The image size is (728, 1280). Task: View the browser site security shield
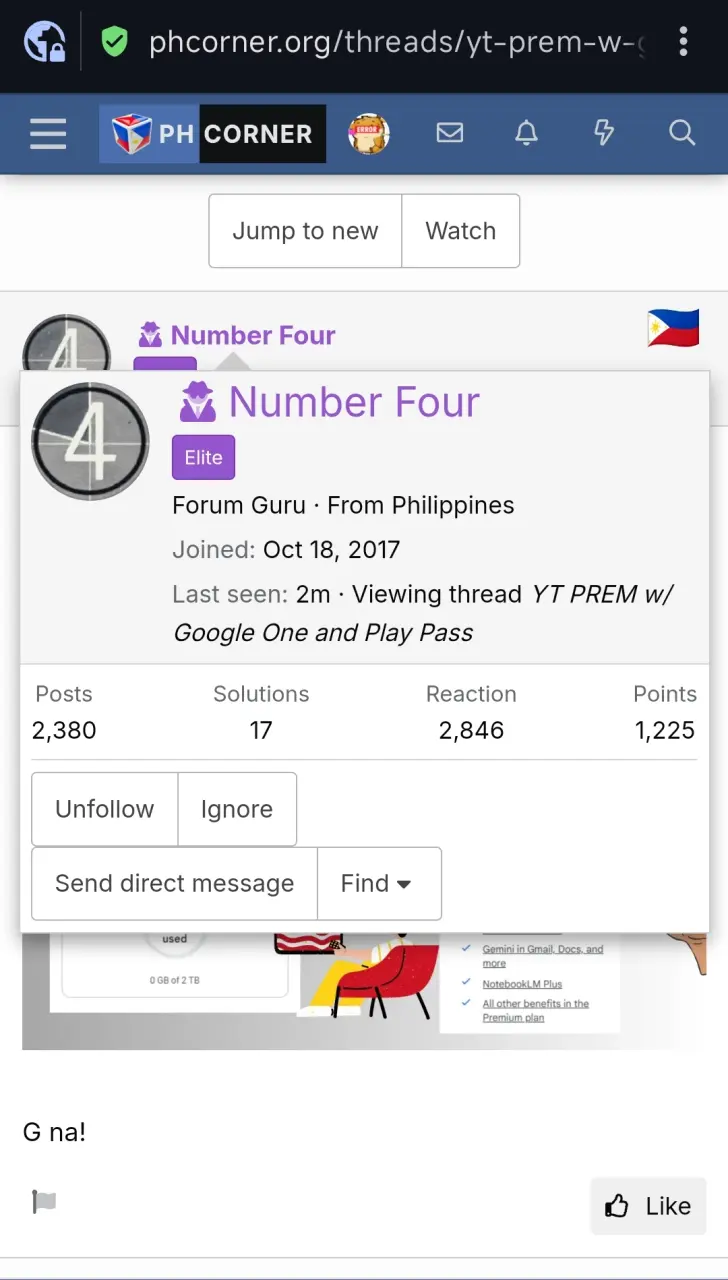pos(115,41)
